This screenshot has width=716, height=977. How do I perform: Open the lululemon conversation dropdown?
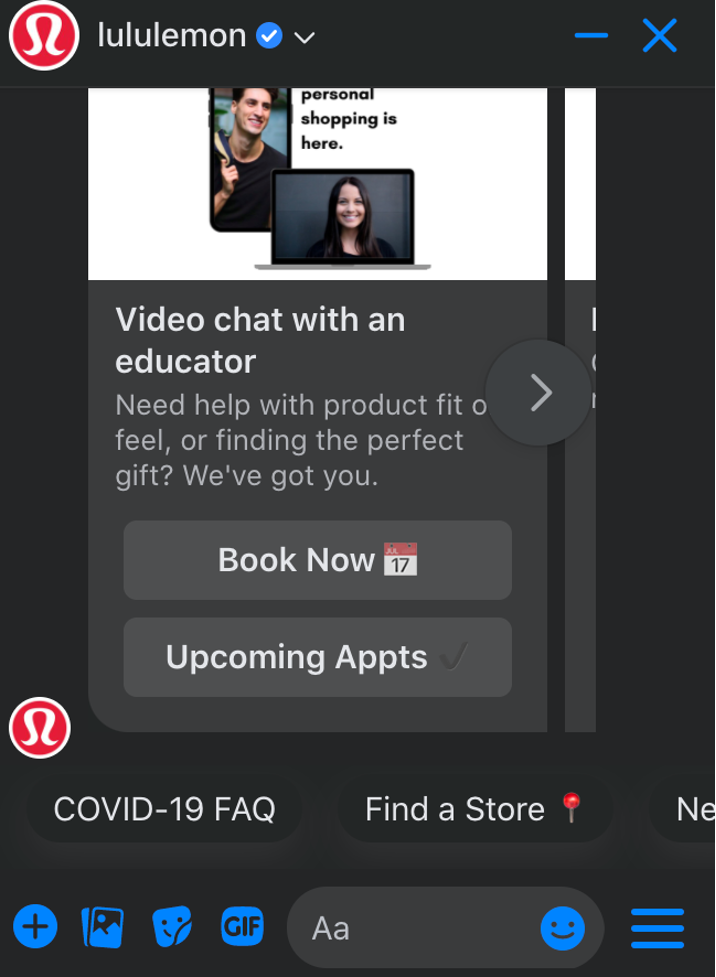[305, 38]
